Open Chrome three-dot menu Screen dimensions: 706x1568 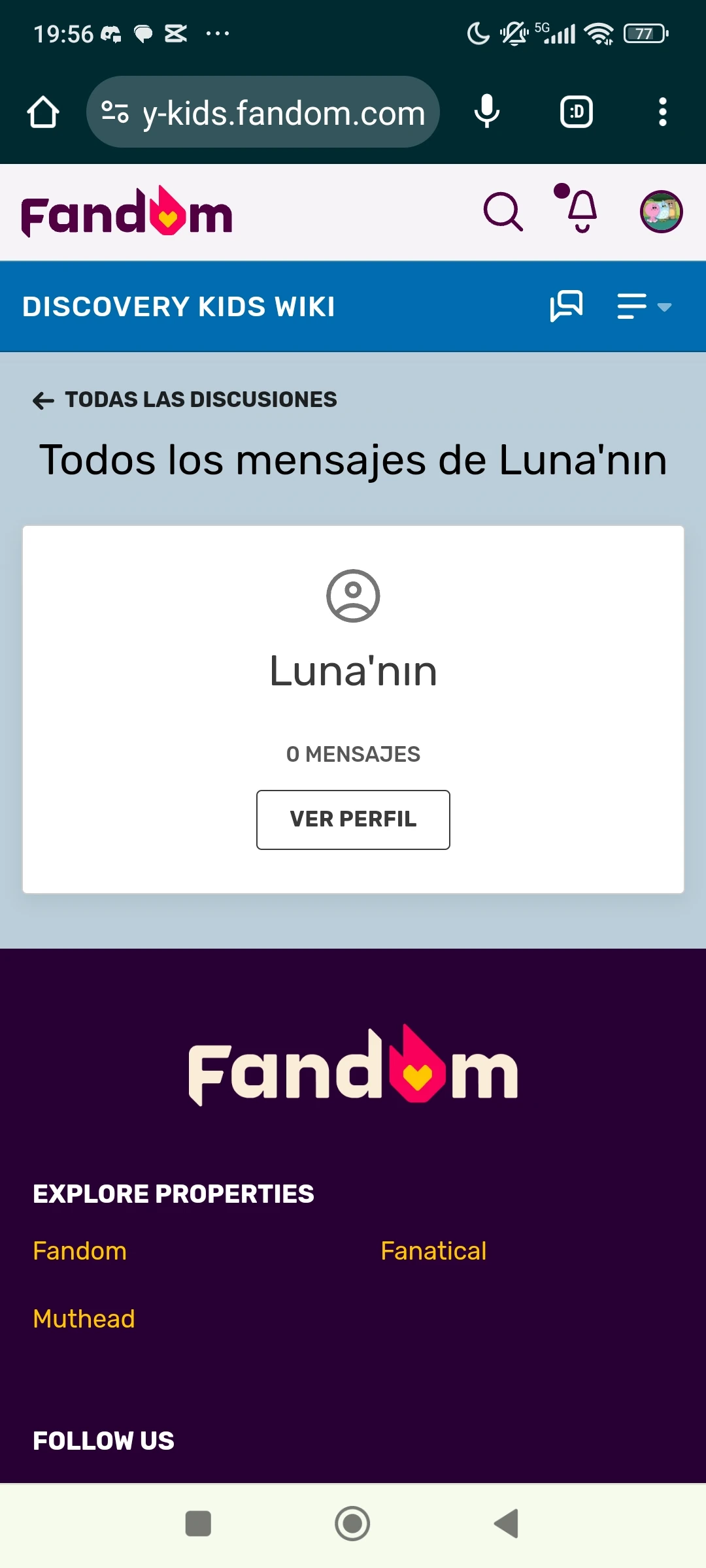click(x=662, y=111)
